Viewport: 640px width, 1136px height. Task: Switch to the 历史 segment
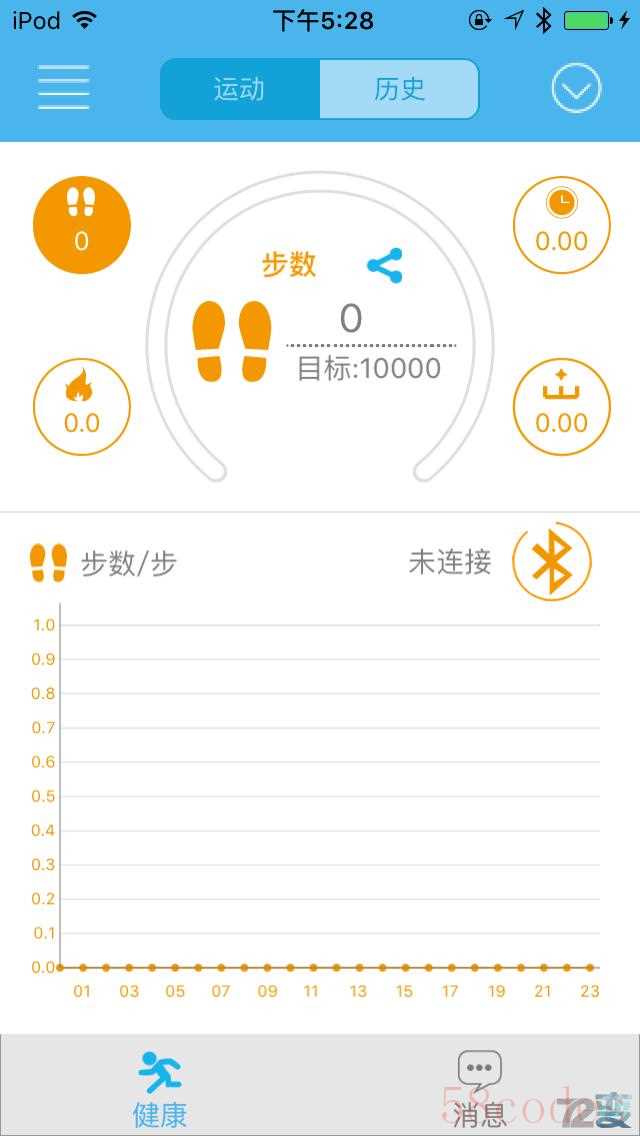[399, 89]
